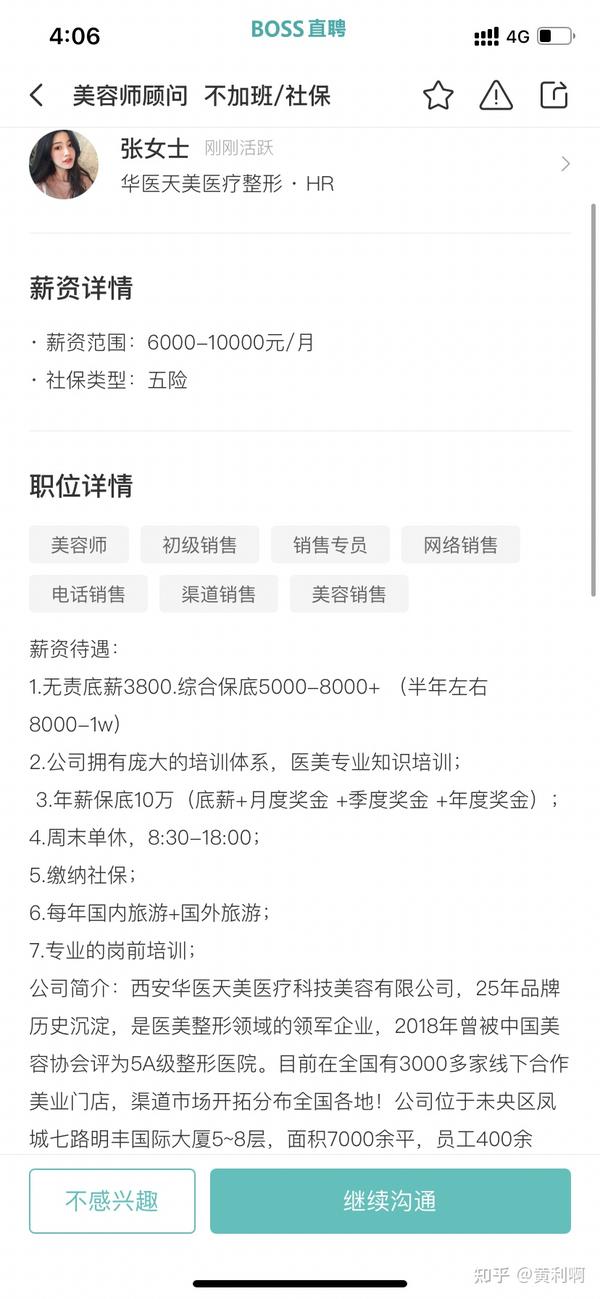
Task: Report this job via the warning icon
Action: [x=496, y=96]
